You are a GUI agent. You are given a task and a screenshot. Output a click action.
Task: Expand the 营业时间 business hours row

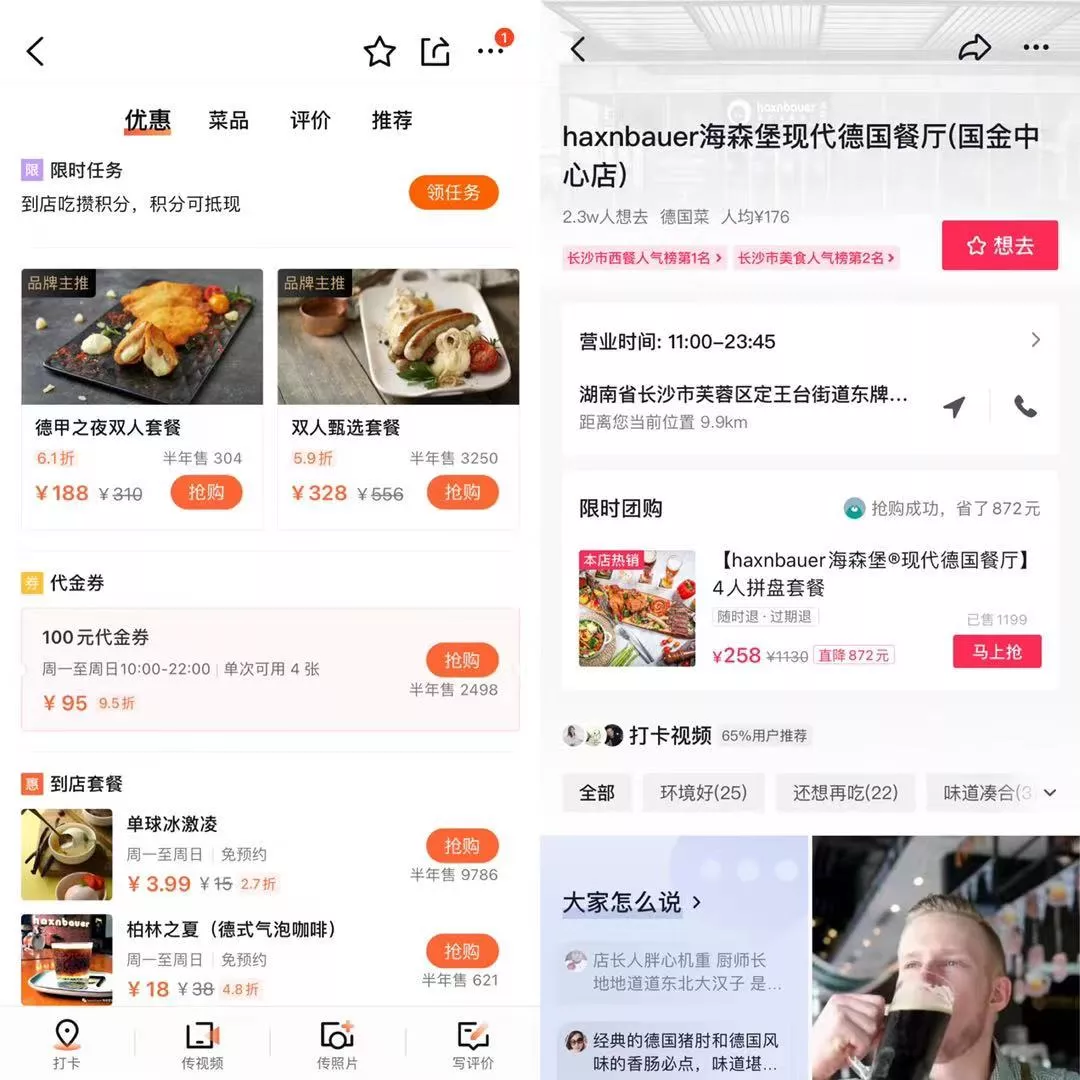1035,341
